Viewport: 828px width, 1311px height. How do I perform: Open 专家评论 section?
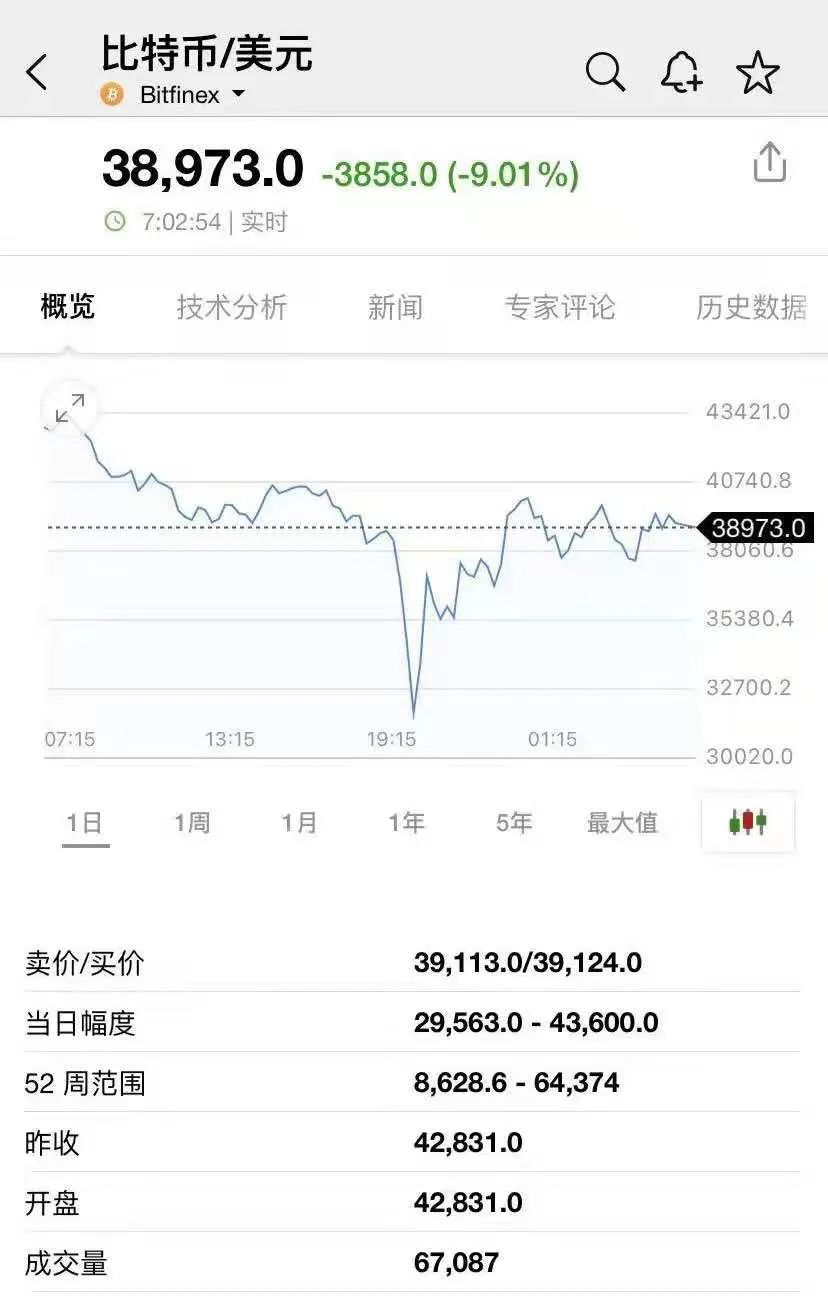(561, 307)
